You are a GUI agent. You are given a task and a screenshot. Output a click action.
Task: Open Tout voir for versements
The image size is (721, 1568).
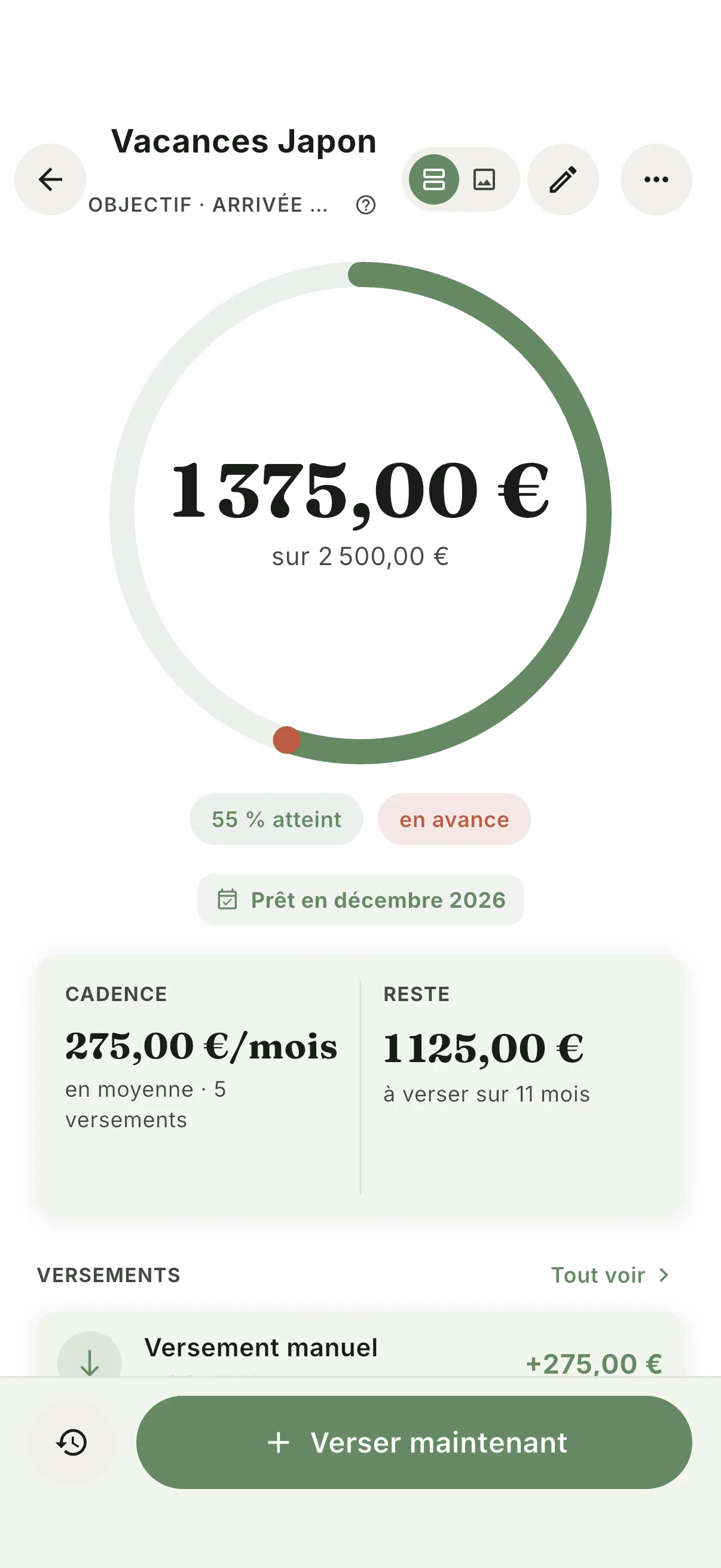click(610, 1274)
